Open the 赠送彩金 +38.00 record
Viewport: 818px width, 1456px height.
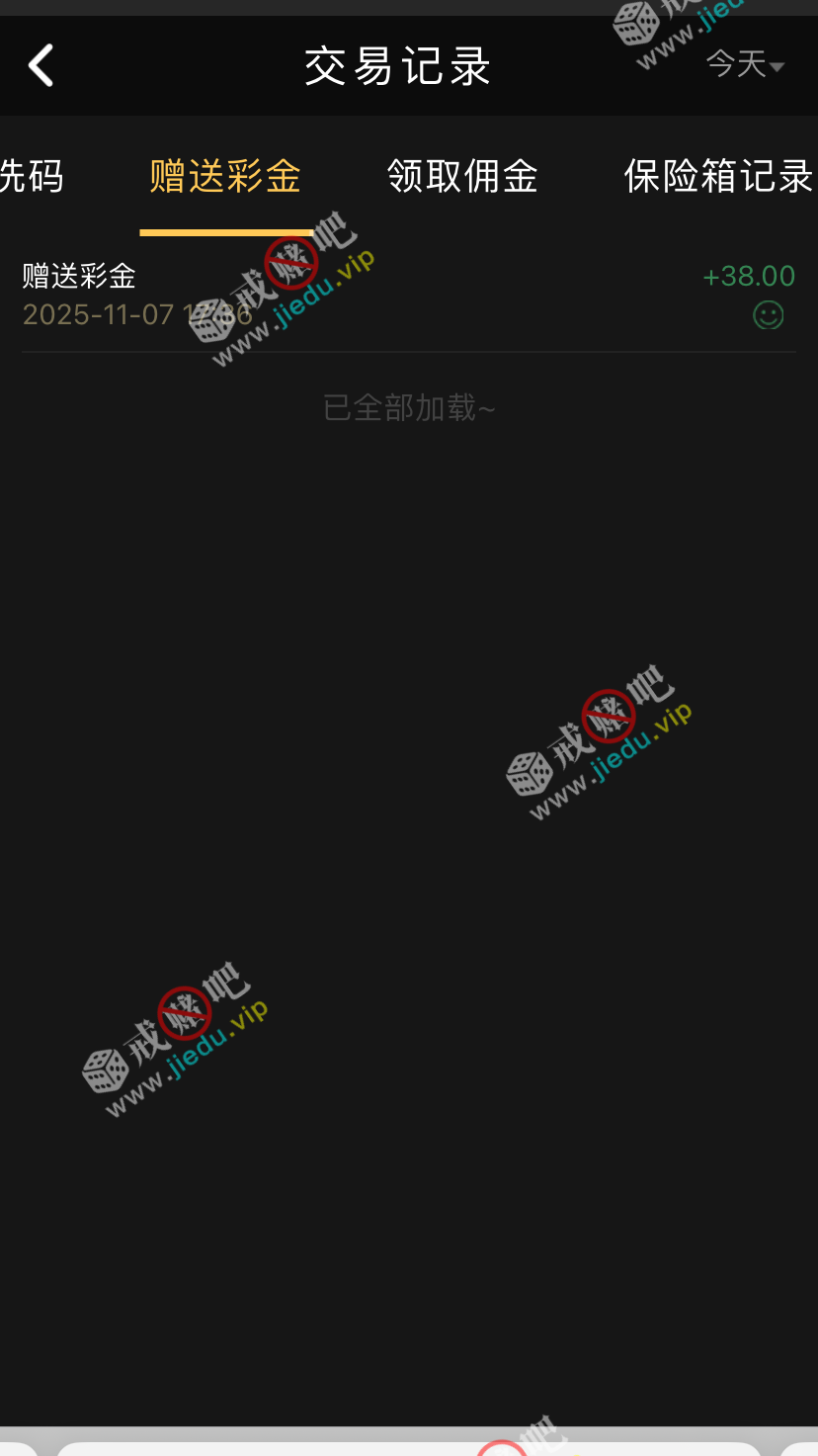[408, 295]
